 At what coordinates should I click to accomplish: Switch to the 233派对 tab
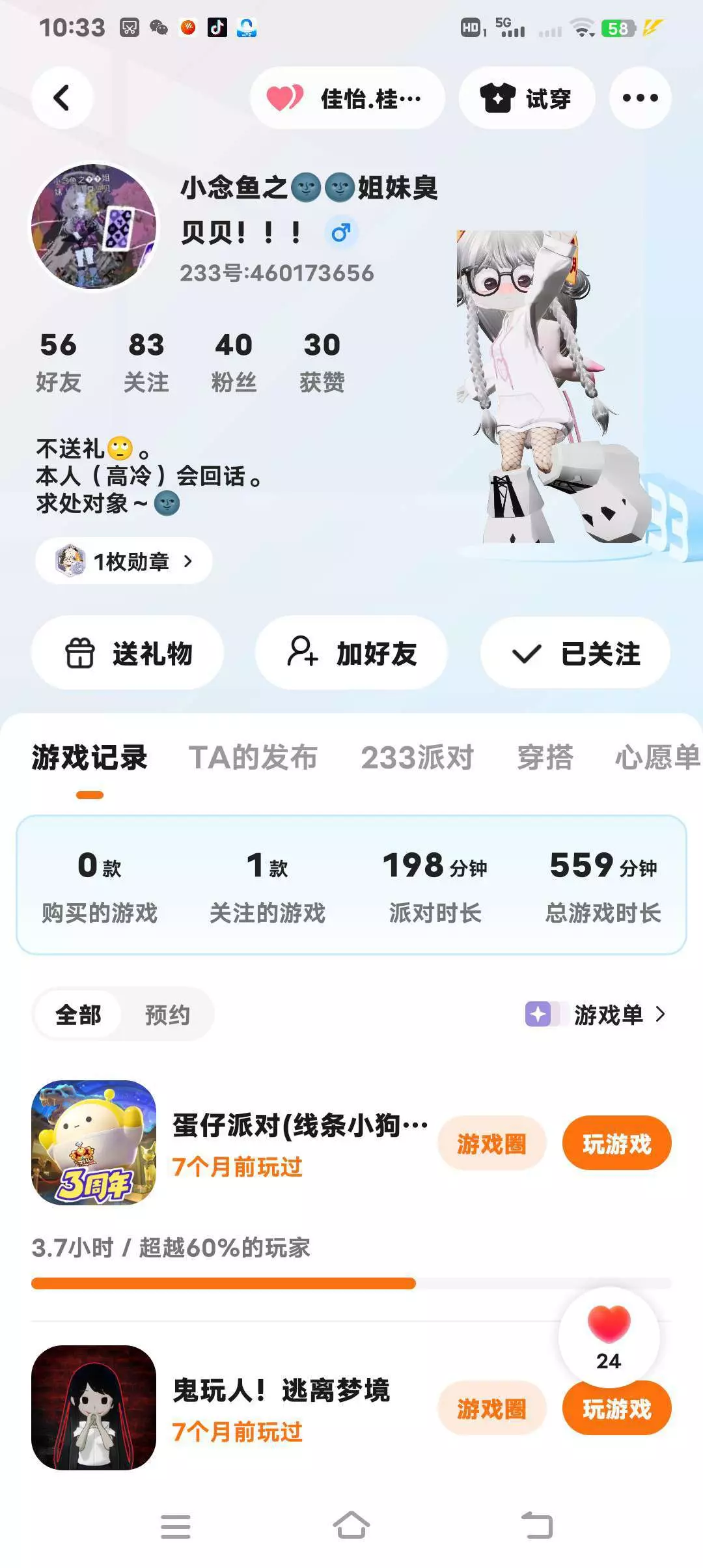(x=417, y=757)
